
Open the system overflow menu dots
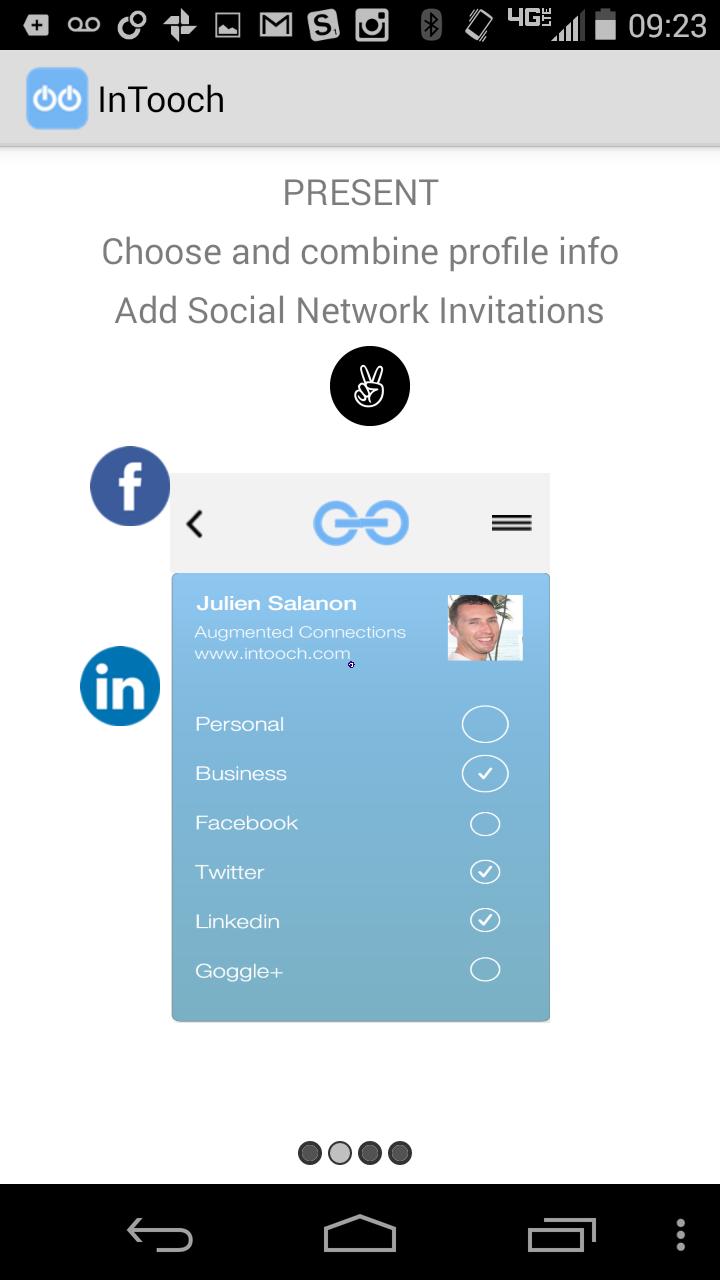pyautogui.click(x=680, y=1235)
